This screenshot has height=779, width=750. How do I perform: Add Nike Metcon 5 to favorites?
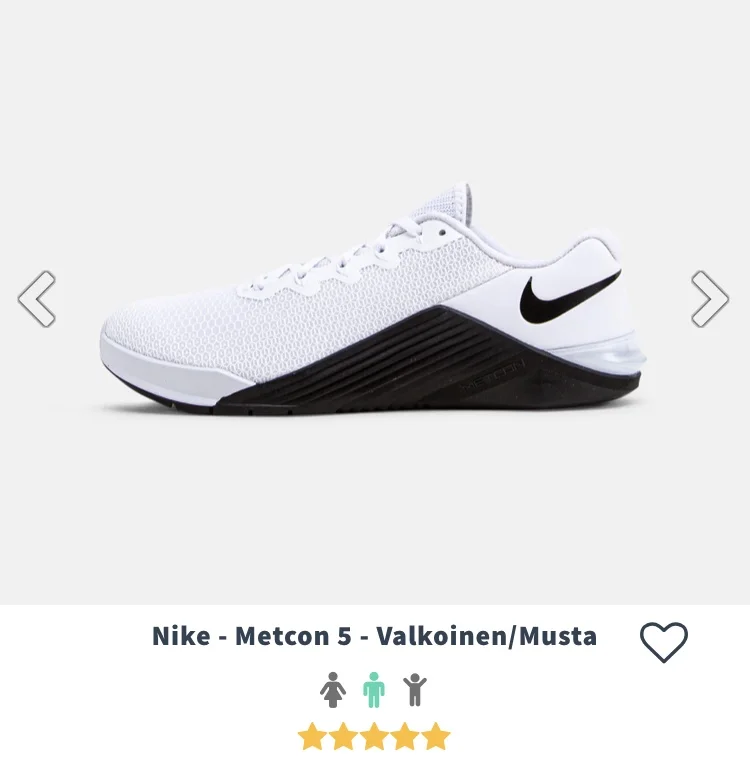click(664, 642)
